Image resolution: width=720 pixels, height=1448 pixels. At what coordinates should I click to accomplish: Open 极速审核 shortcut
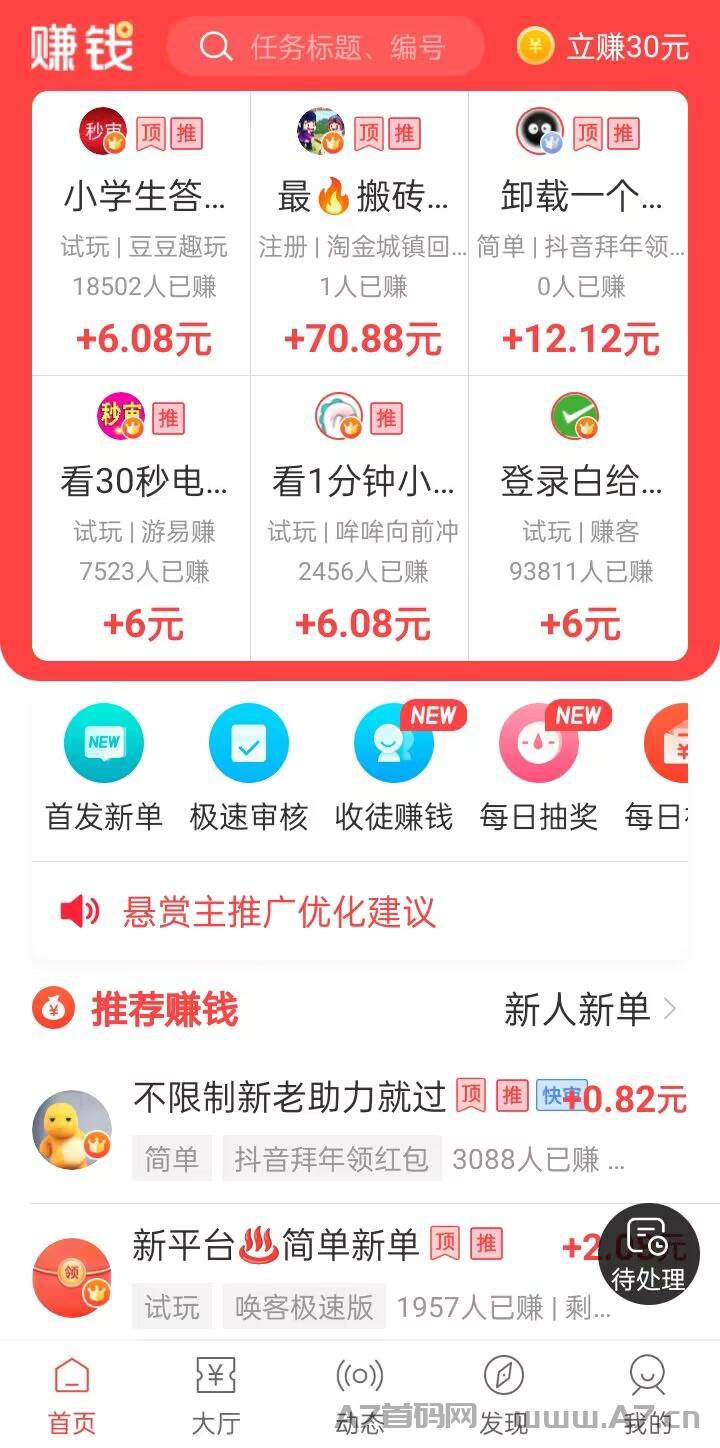pos(249,768)
